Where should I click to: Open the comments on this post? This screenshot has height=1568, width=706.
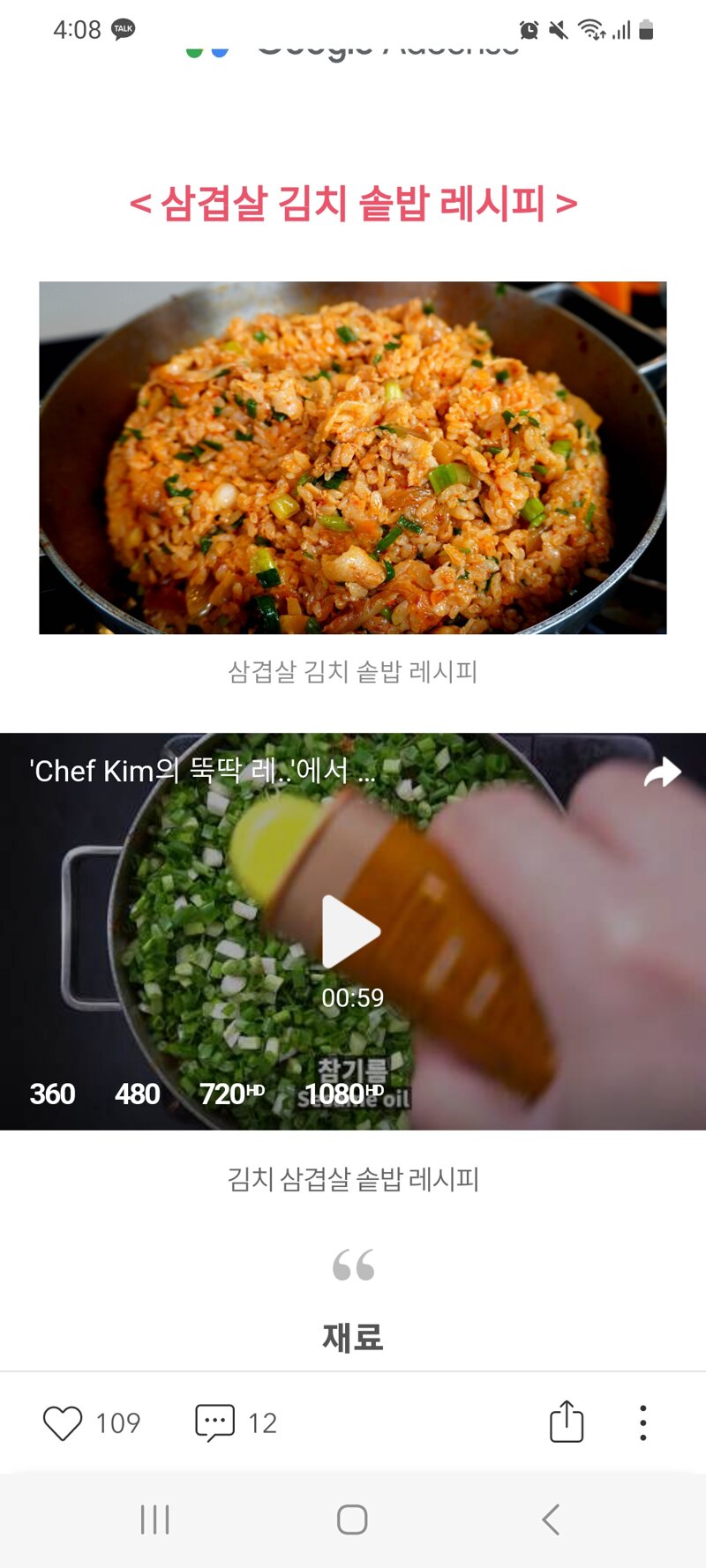click(x=214, y=1422)
